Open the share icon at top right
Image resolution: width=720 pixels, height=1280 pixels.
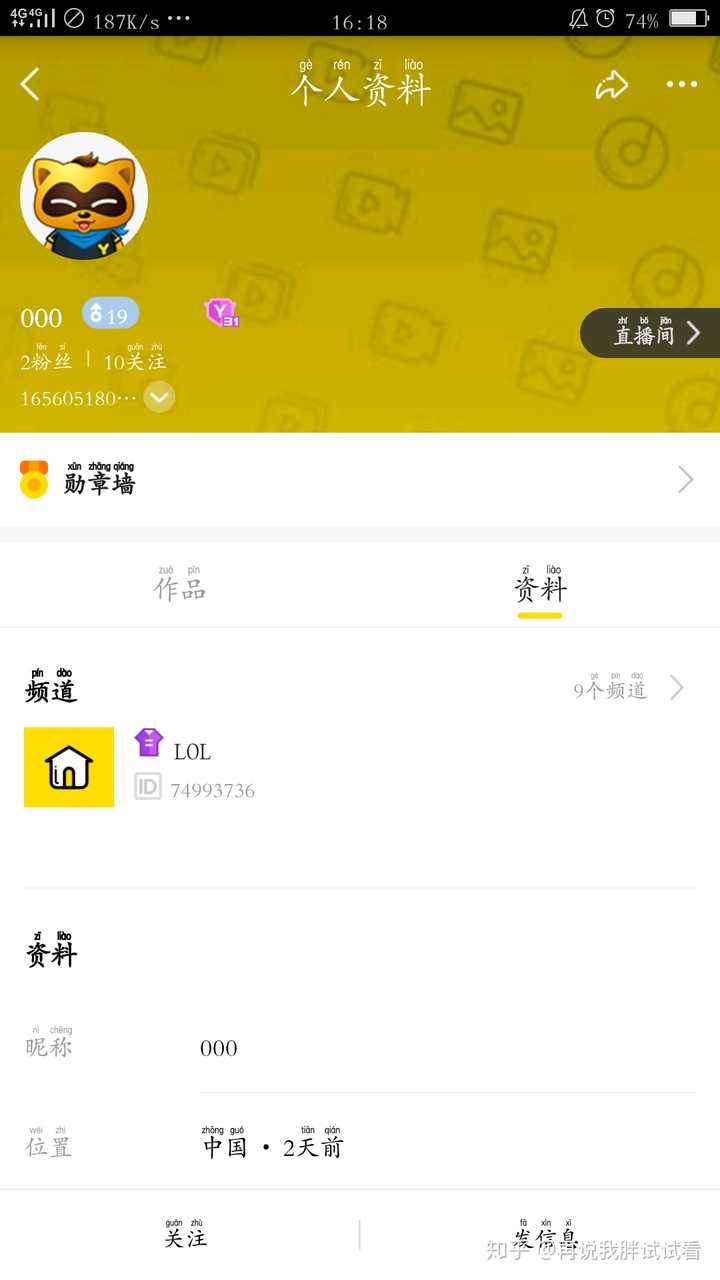pos(613,84)
